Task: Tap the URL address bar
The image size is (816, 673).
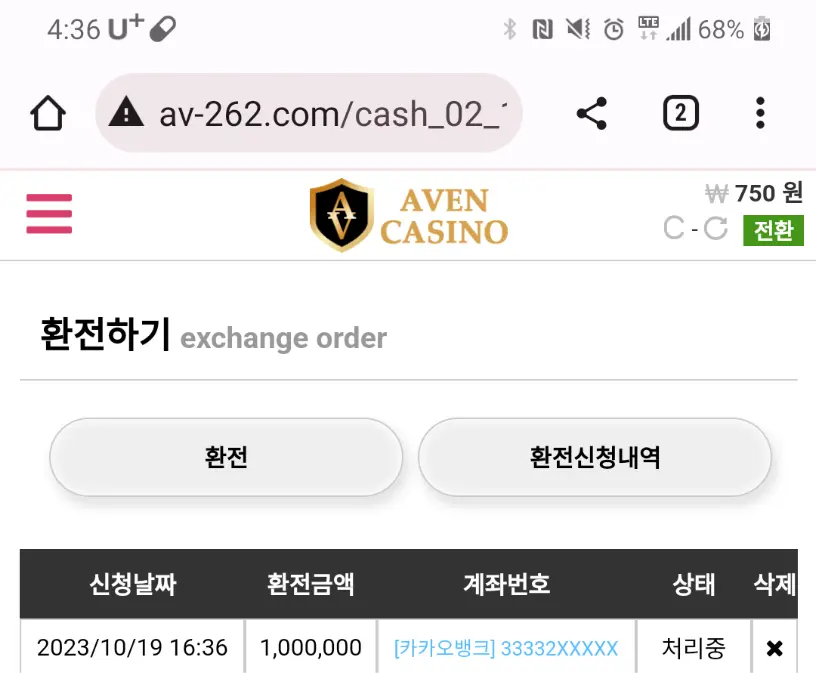Action: (x=309, y=113)
